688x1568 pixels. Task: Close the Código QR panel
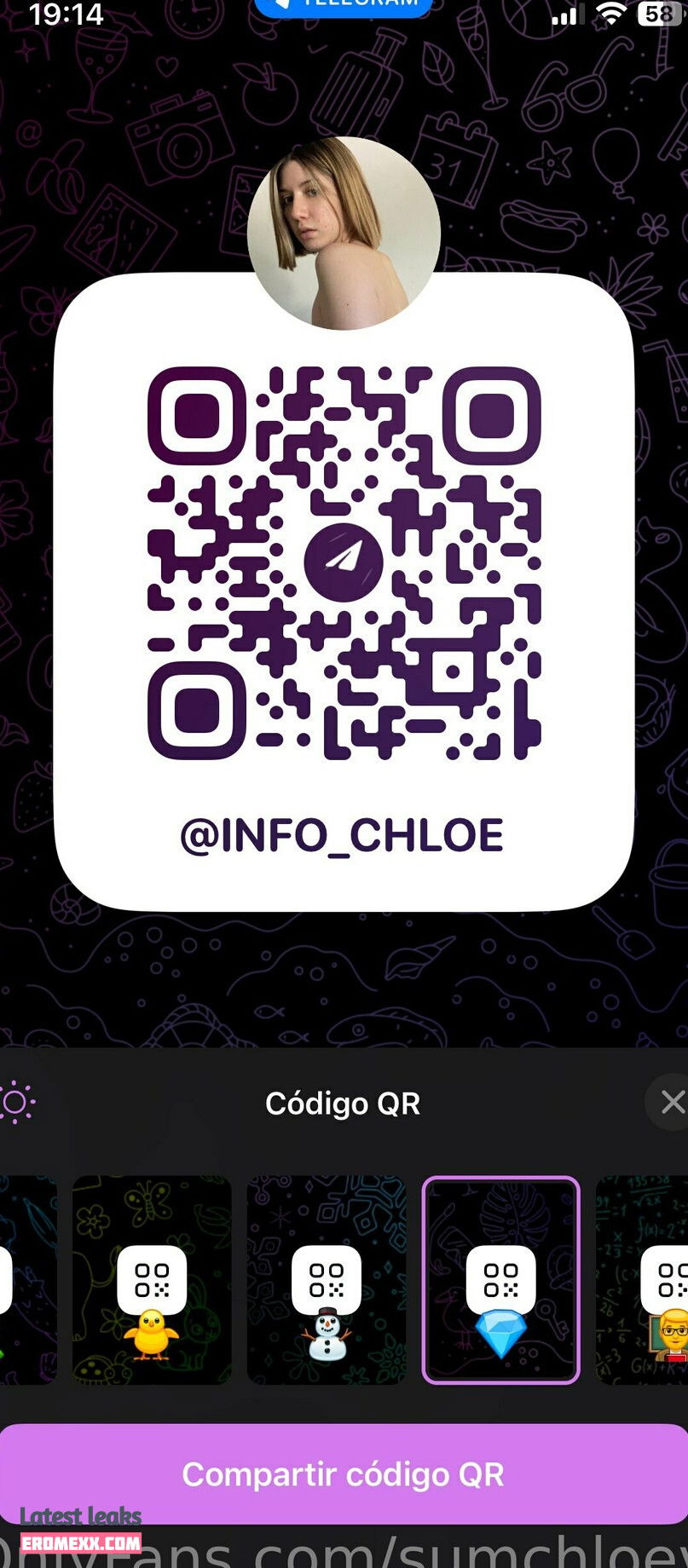pyautogui.click(x=671, y=1103)
